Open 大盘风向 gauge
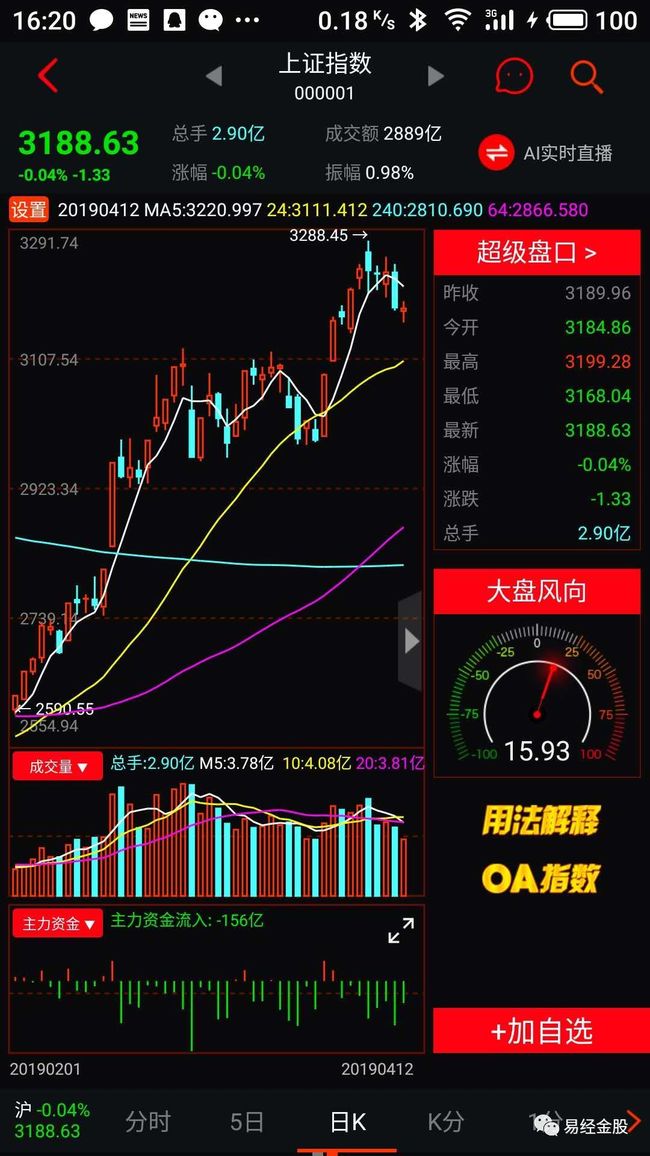 click(x=537, y=591)
